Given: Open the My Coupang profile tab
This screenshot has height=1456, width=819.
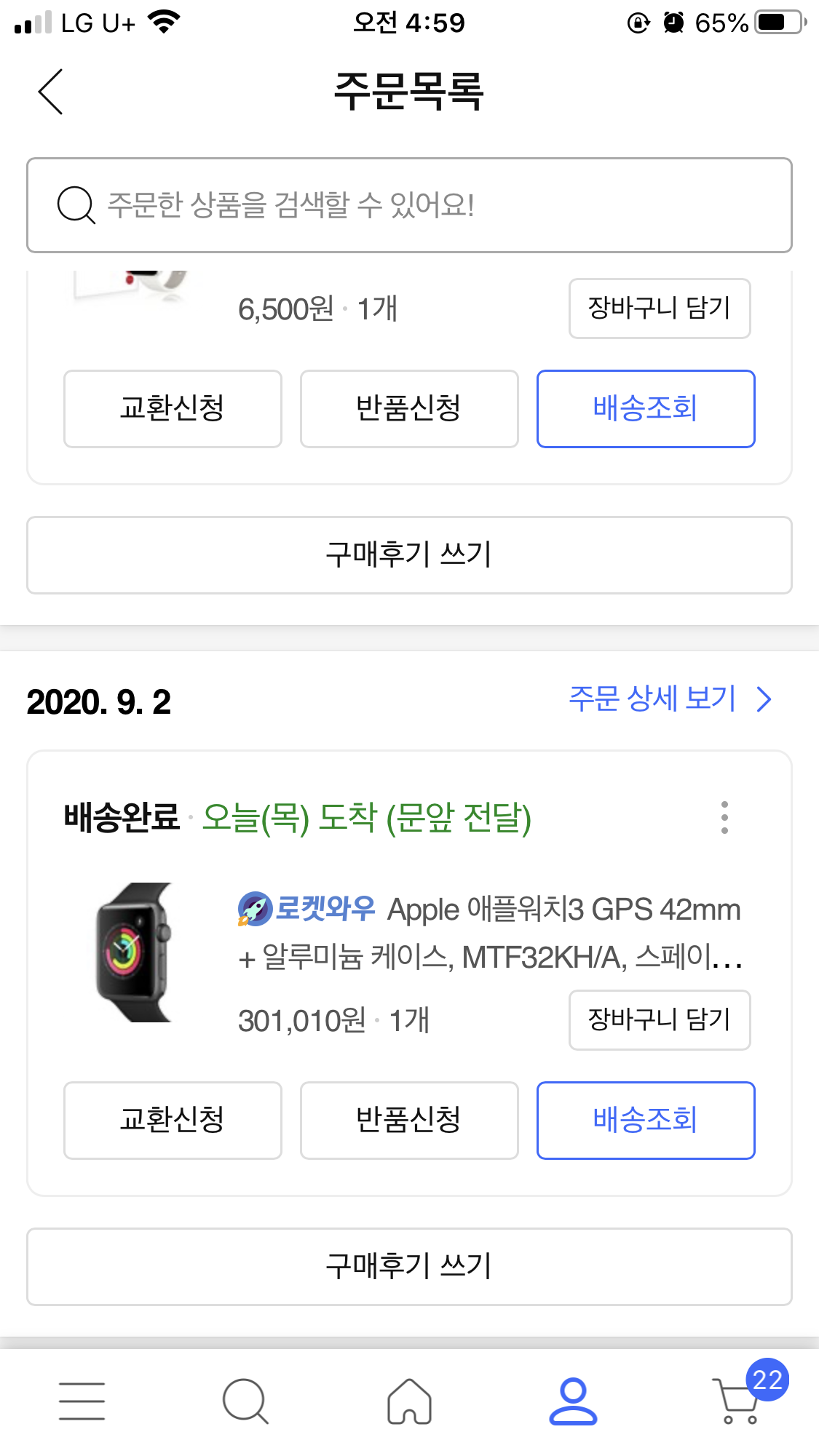Looking at the screenshot, I should (573, 1401).
